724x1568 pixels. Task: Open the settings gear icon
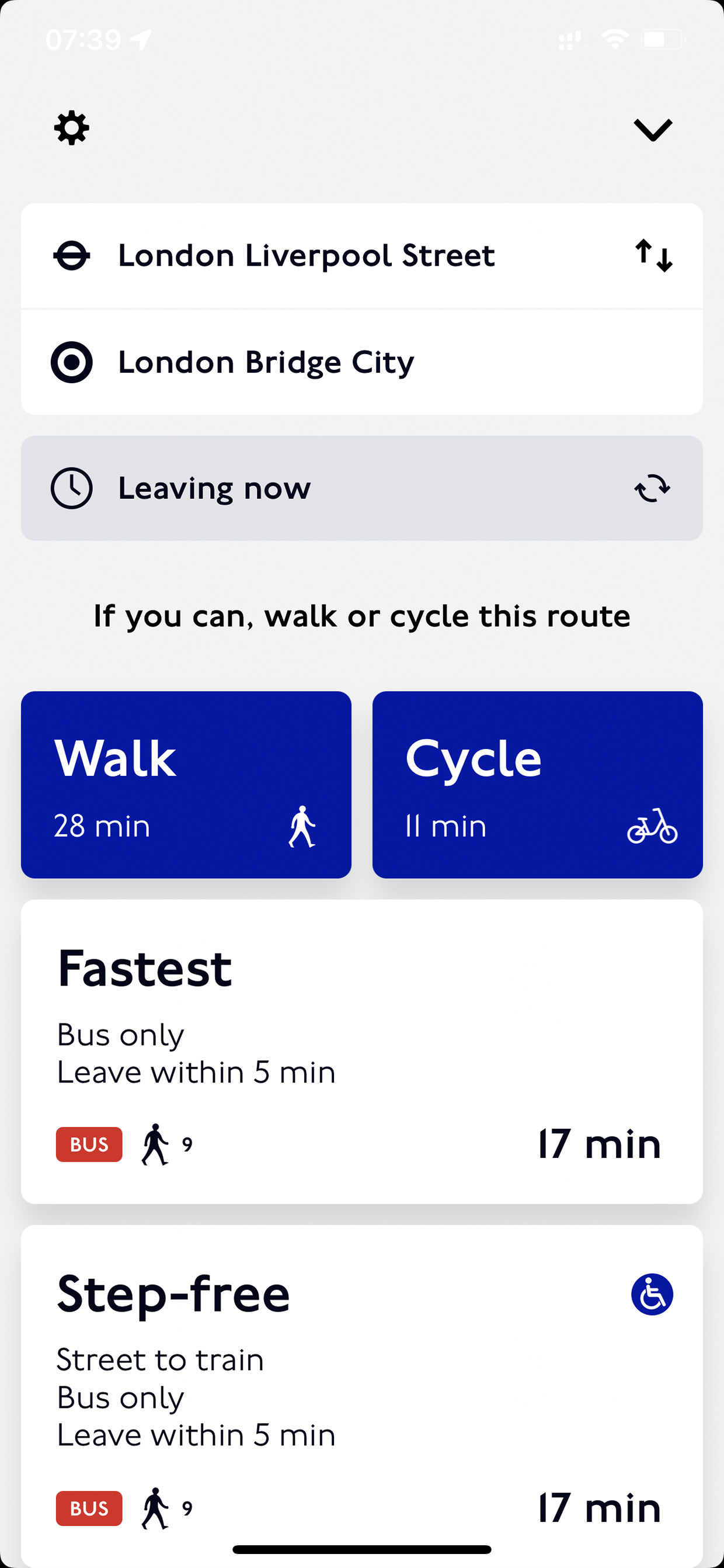[x=72, y=128]
